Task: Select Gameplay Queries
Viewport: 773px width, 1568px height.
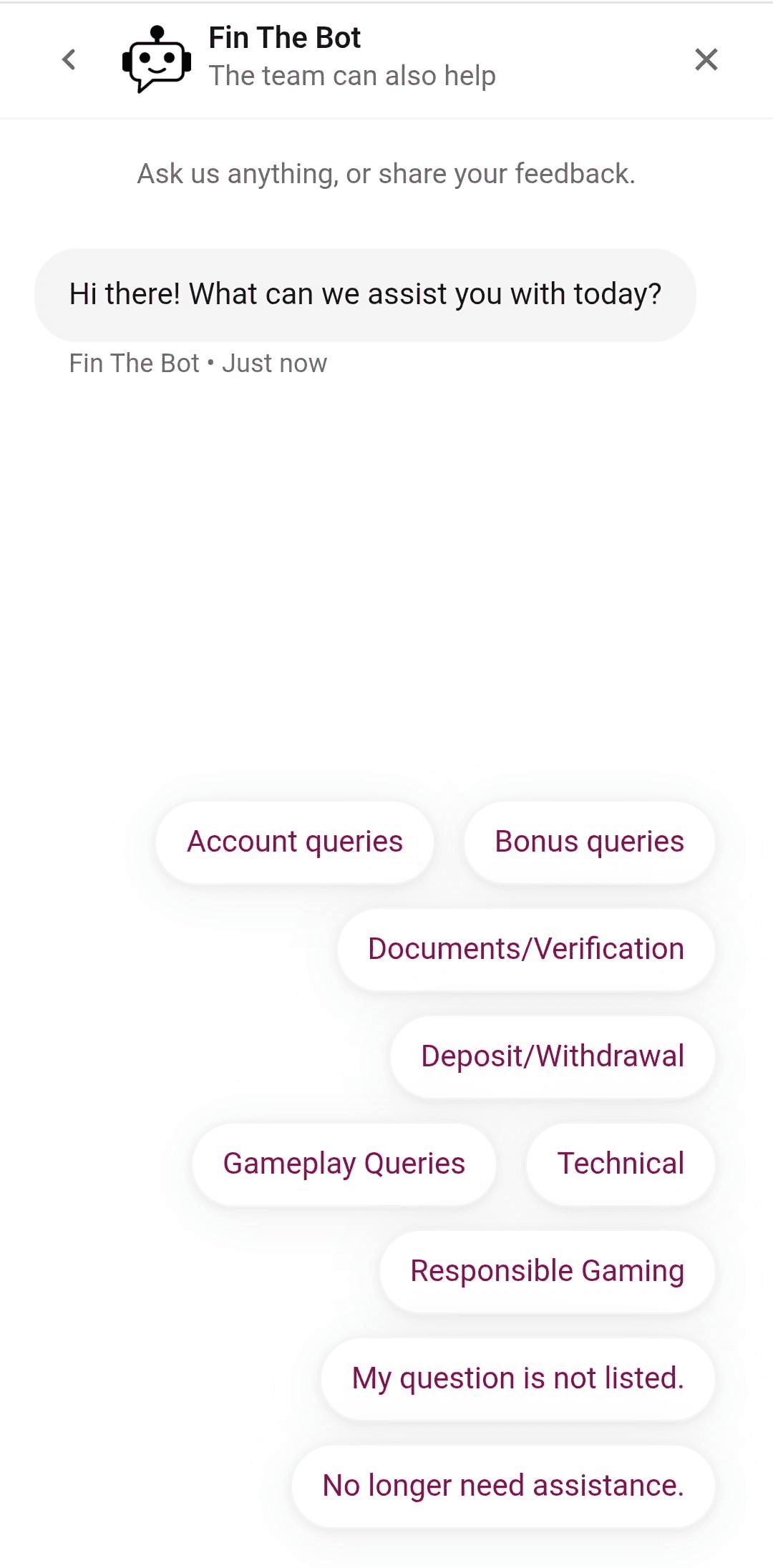Action: pyautogui.click(x=344, y=1164)
